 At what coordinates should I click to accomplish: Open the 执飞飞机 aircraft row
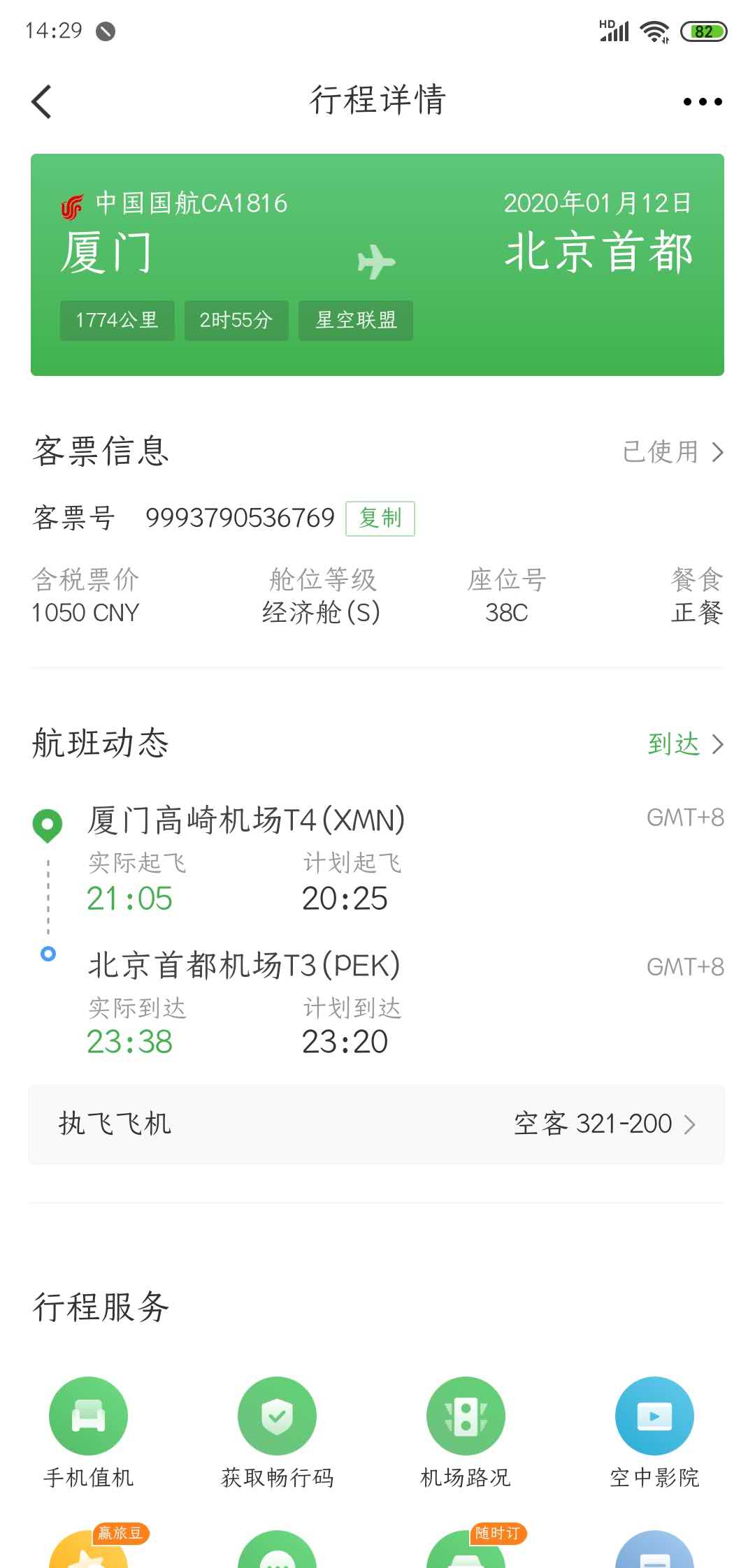pos(376,1124)
